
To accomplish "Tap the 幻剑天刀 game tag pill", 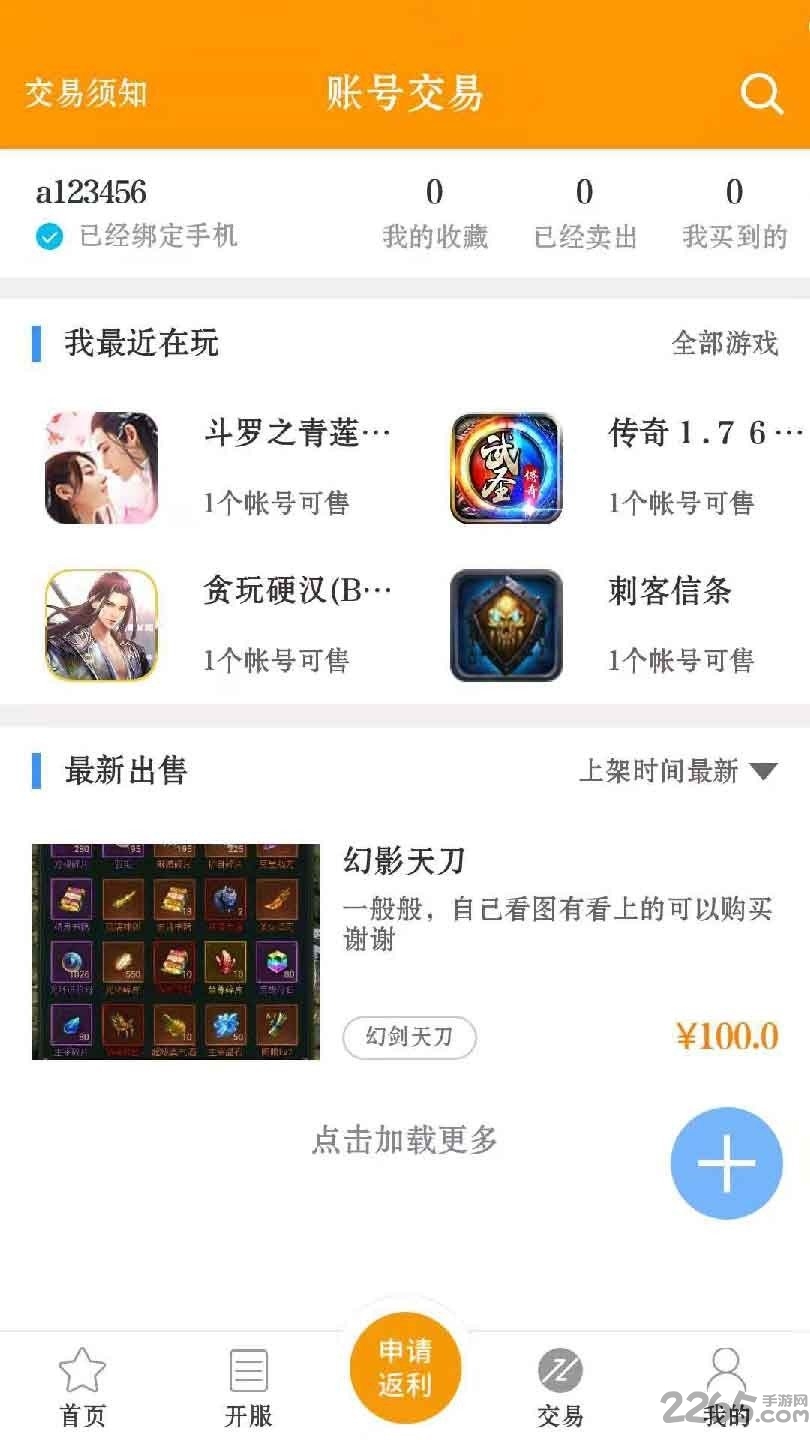I will pos(409,1038).
